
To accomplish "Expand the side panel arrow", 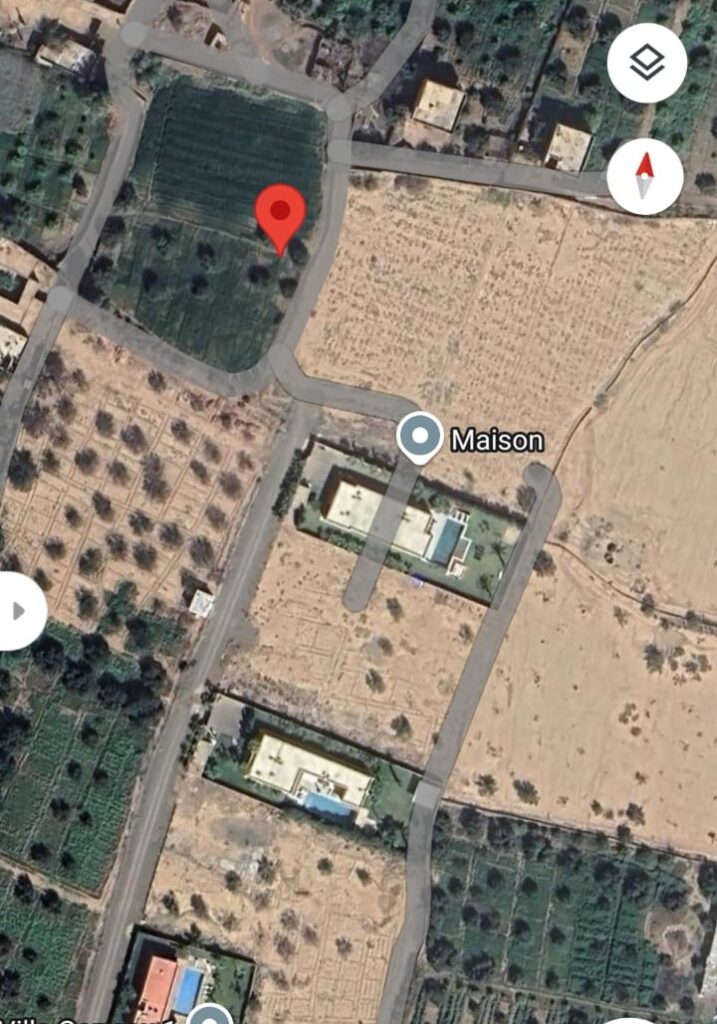I will (x=18, y=611).
